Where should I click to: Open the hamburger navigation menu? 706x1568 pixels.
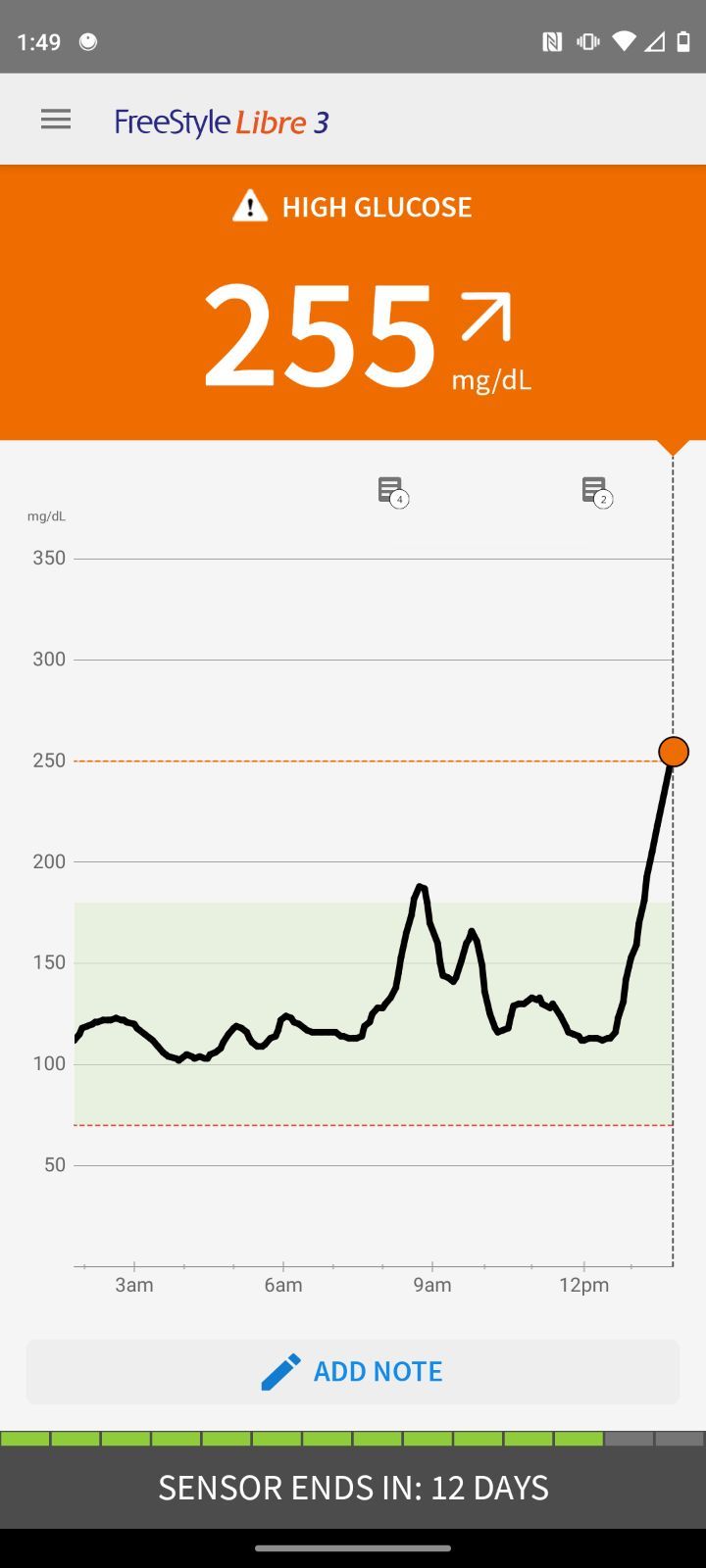coord(56,120)
